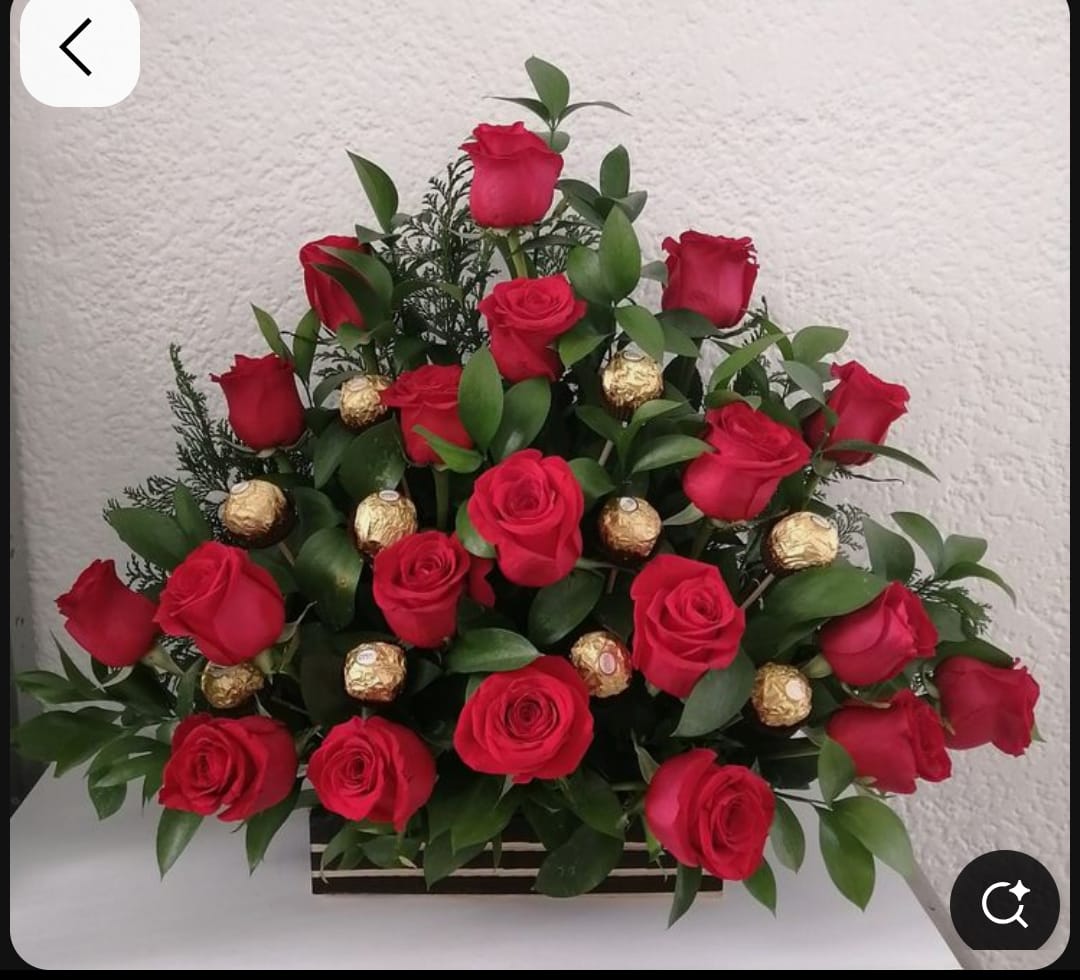Open visual search with the lens icon
The width and height of the screenshot is (1080, 980).
[x=1004, y=904]
